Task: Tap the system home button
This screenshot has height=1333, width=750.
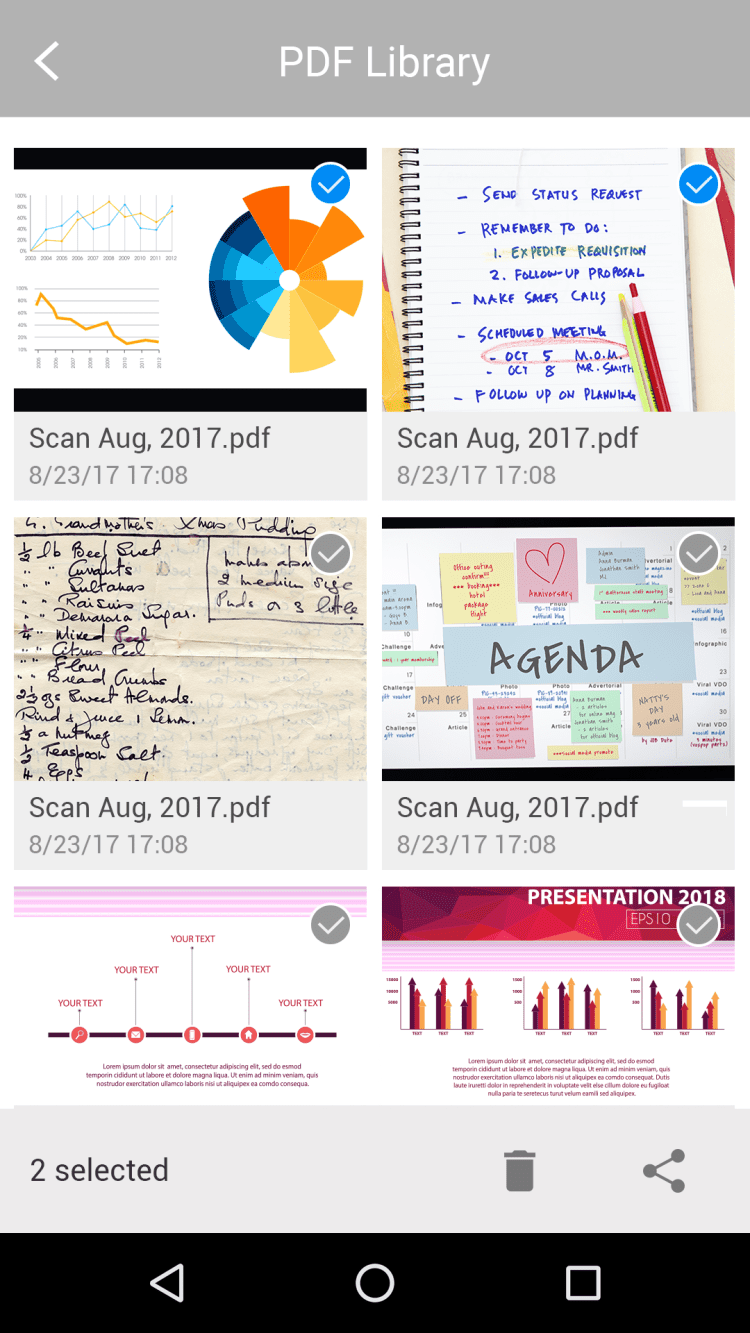Action: (375, 1283)
